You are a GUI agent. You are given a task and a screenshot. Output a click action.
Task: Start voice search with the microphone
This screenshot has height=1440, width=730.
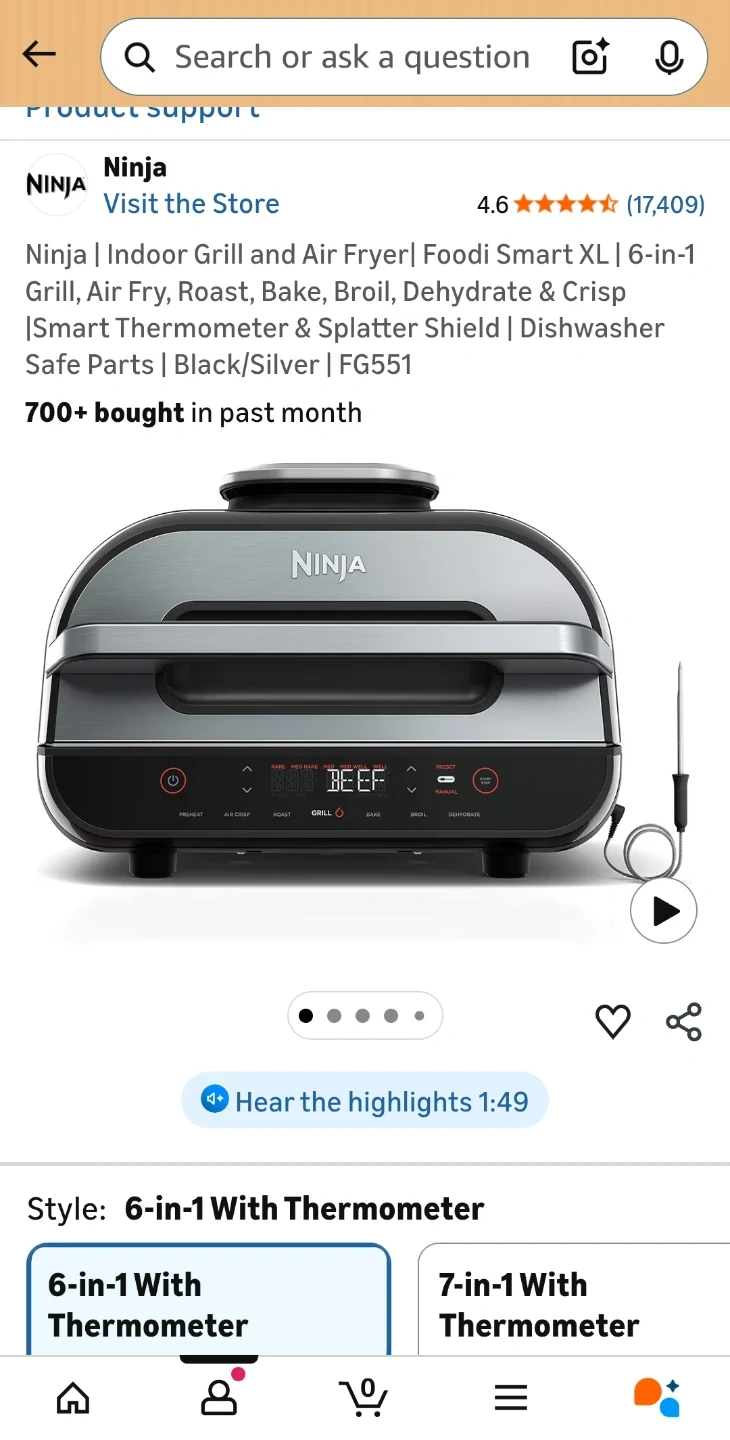coord(669,57)
